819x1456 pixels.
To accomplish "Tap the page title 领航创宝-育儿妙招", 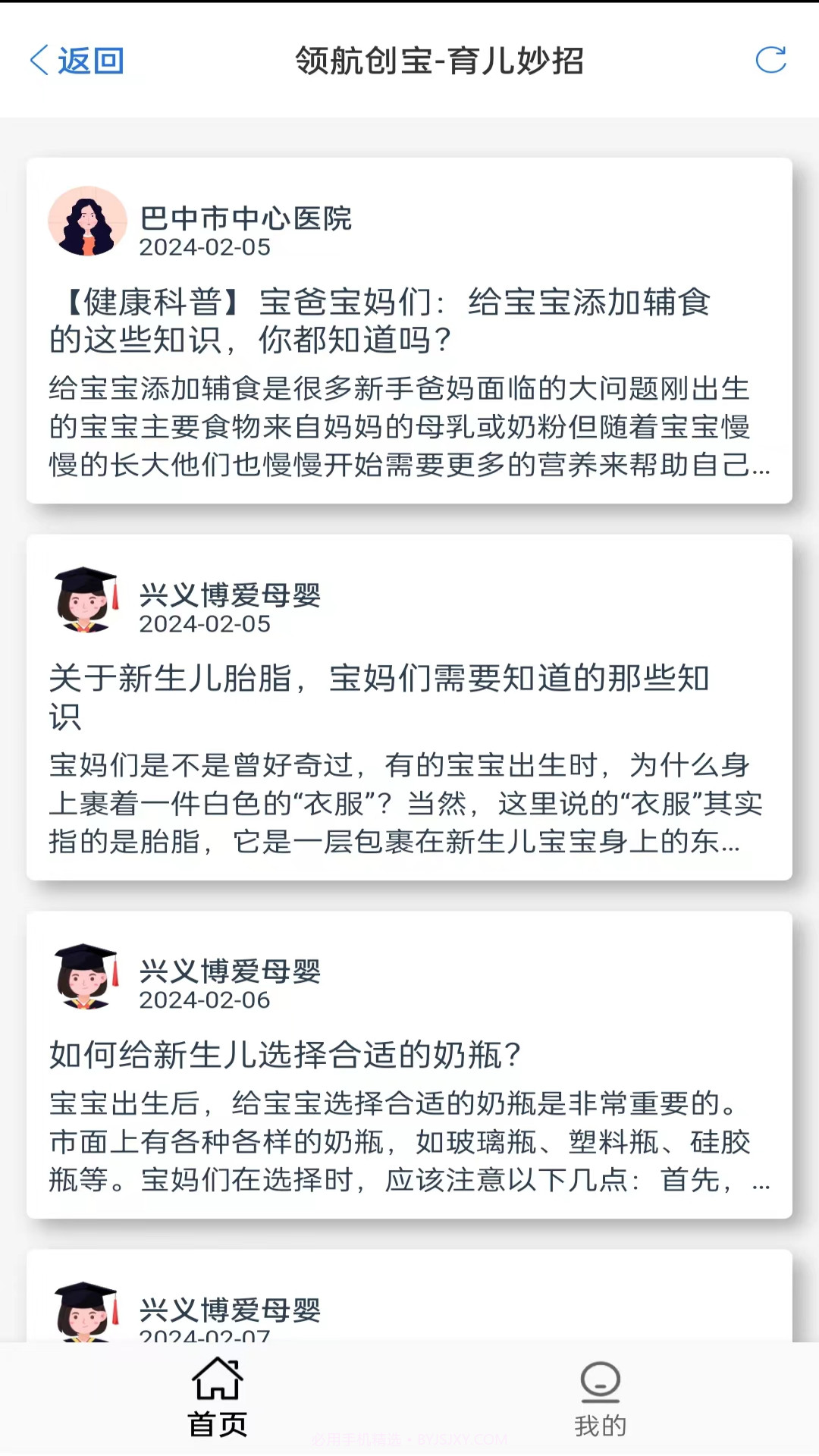I will coord(438,62).
